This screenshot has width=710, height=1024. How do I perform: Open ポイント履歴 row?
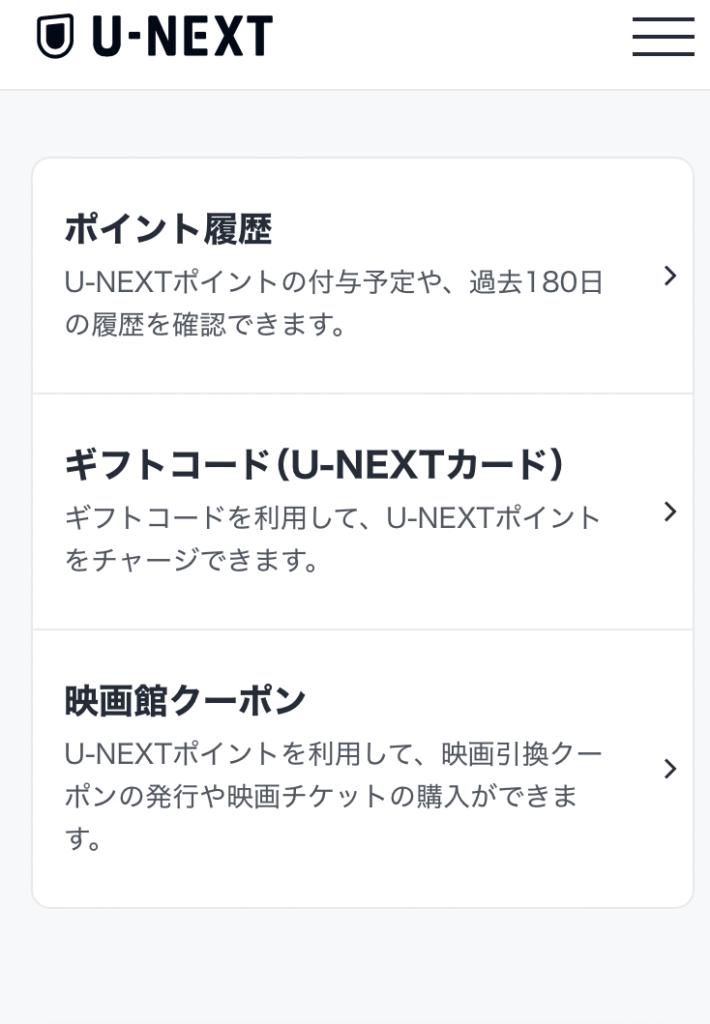pos(362,276)
